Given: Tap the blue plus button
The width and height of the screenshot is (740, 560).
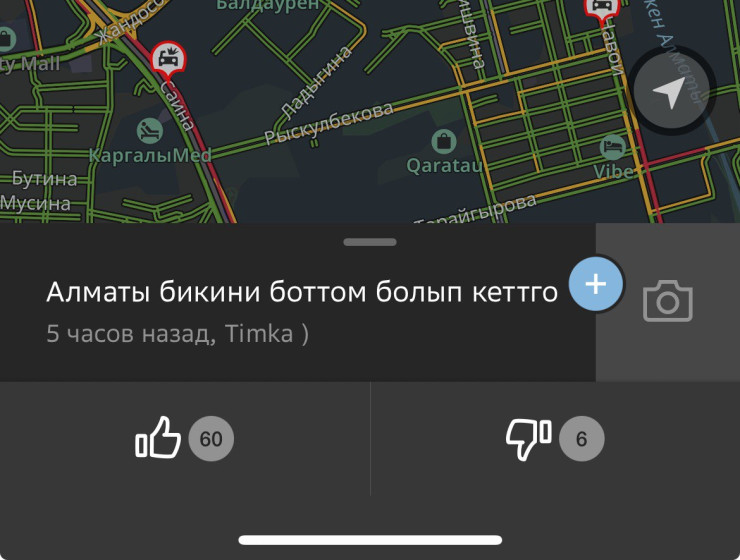Looking at the screenshot, I should (596, 284).
